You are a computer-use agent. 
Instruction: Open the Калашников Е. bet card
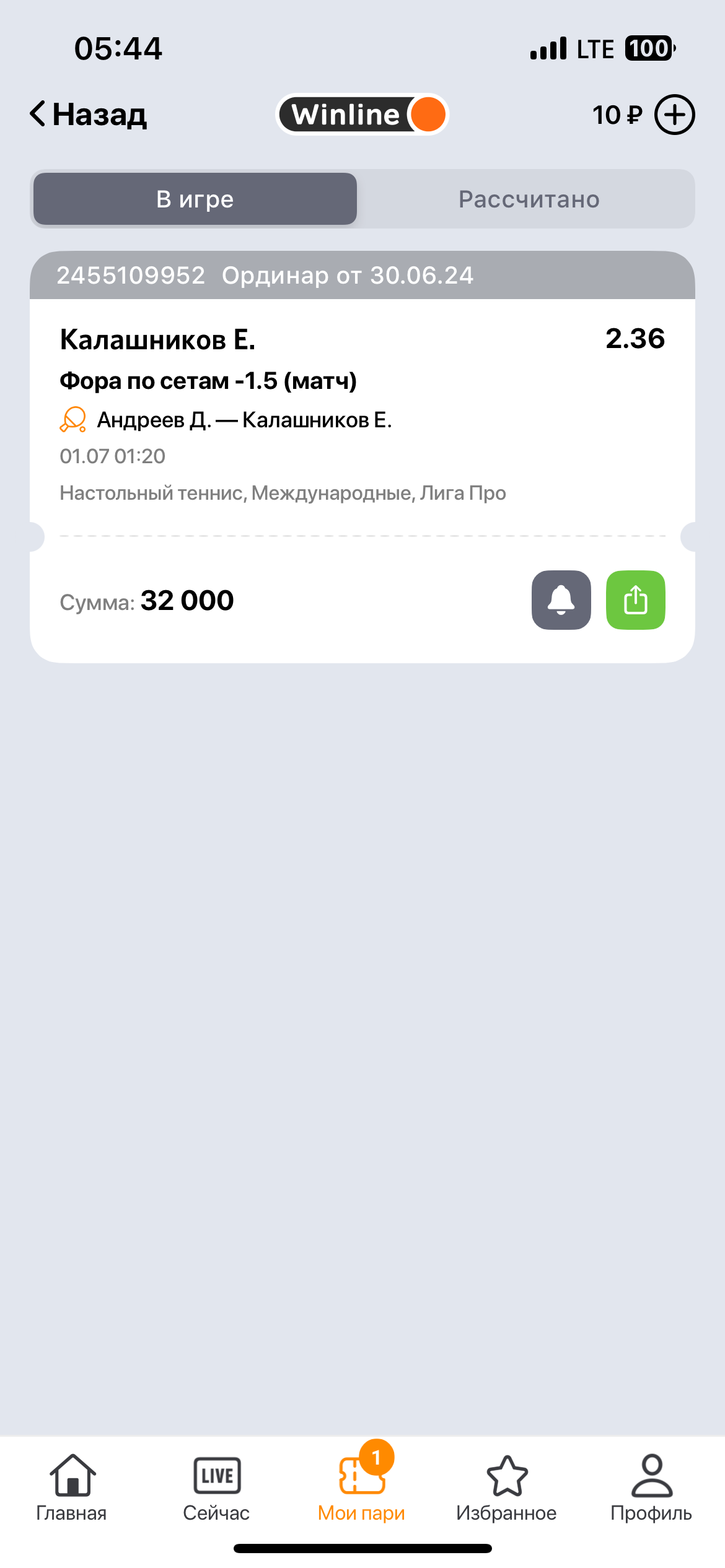362,415
